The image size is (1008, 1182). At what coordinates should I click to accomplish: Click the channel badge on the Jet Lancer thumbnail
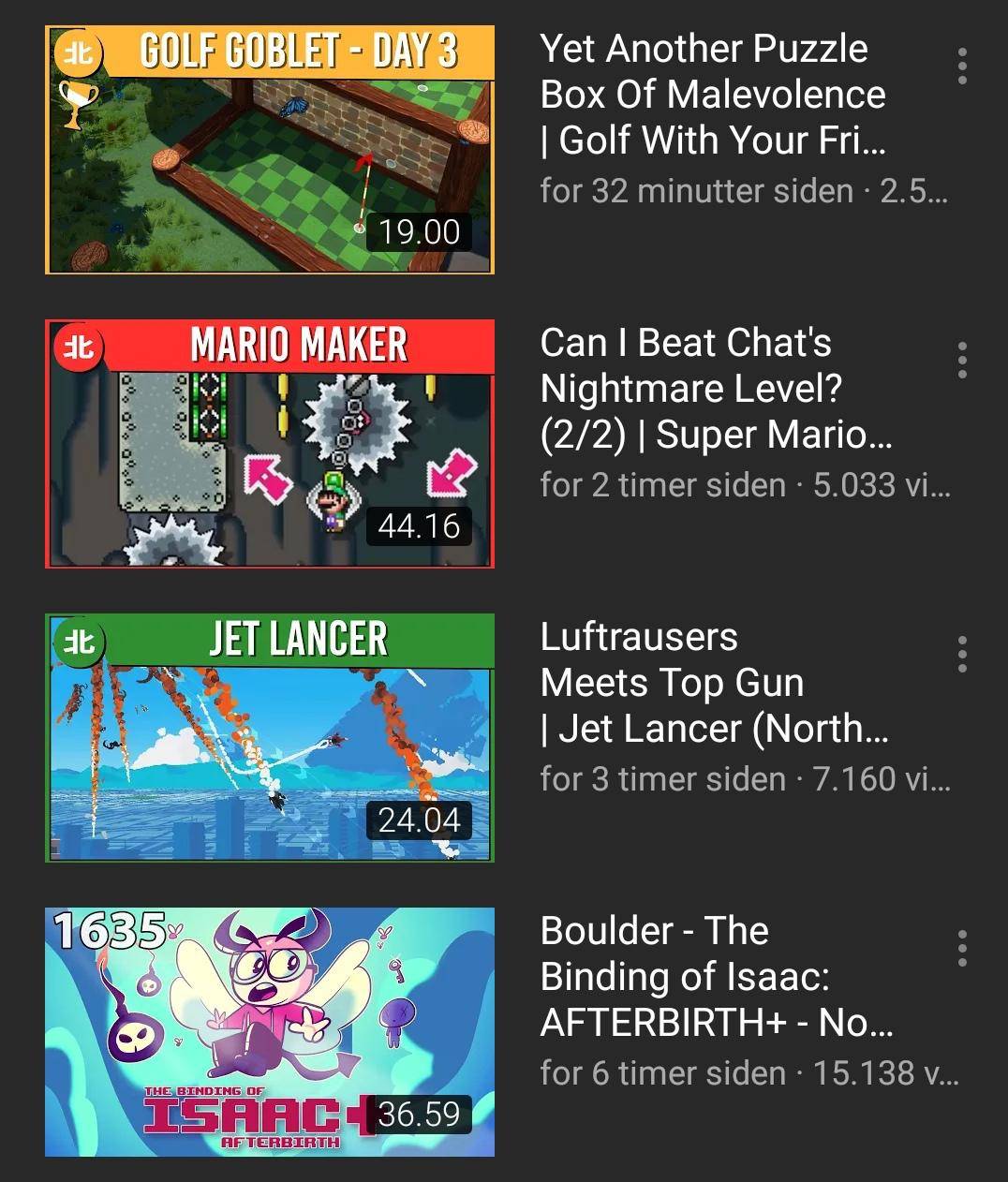[79, 643]
